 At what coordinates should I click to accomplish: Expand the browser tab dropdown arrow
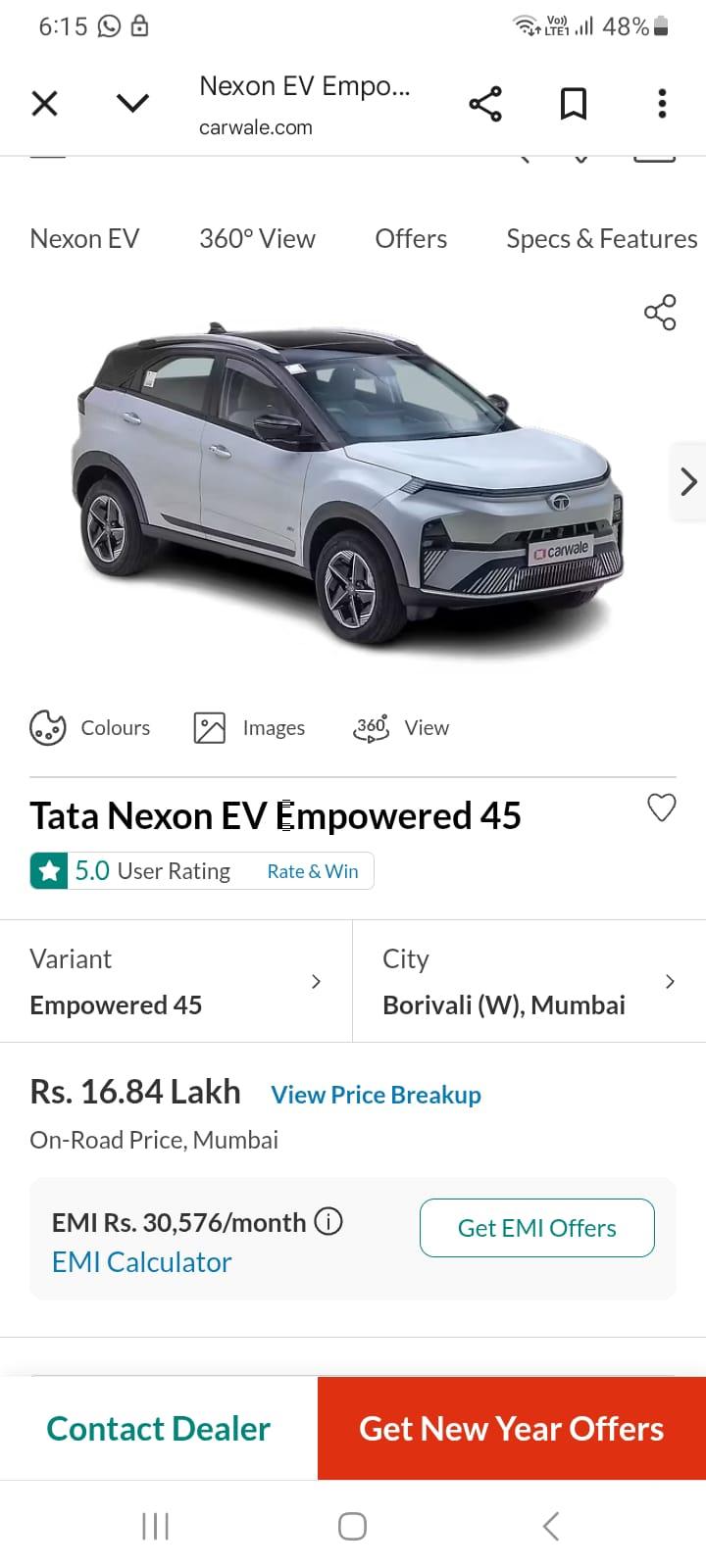coord(132,103)
